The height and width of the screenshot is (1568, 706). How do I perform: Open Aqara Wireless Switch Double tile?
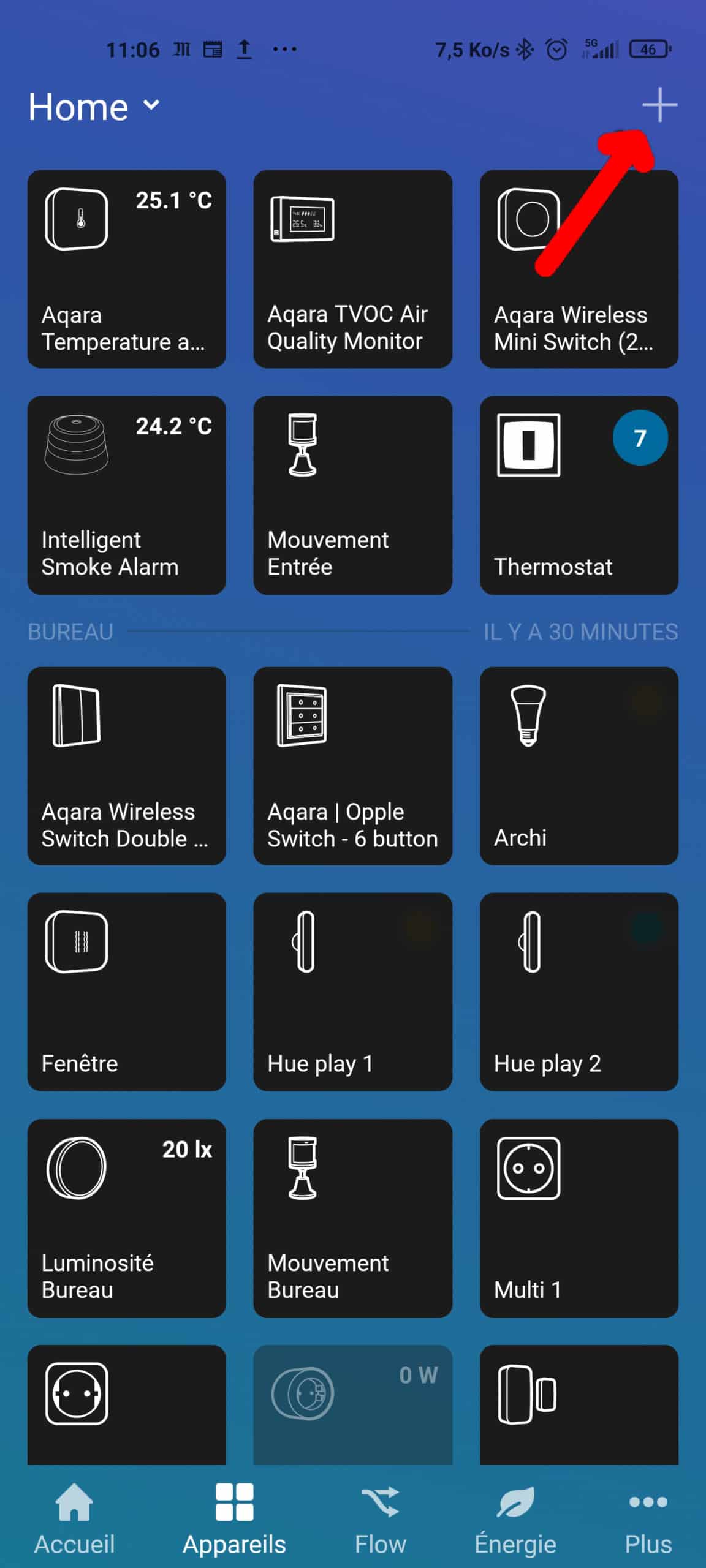point(126,766)
